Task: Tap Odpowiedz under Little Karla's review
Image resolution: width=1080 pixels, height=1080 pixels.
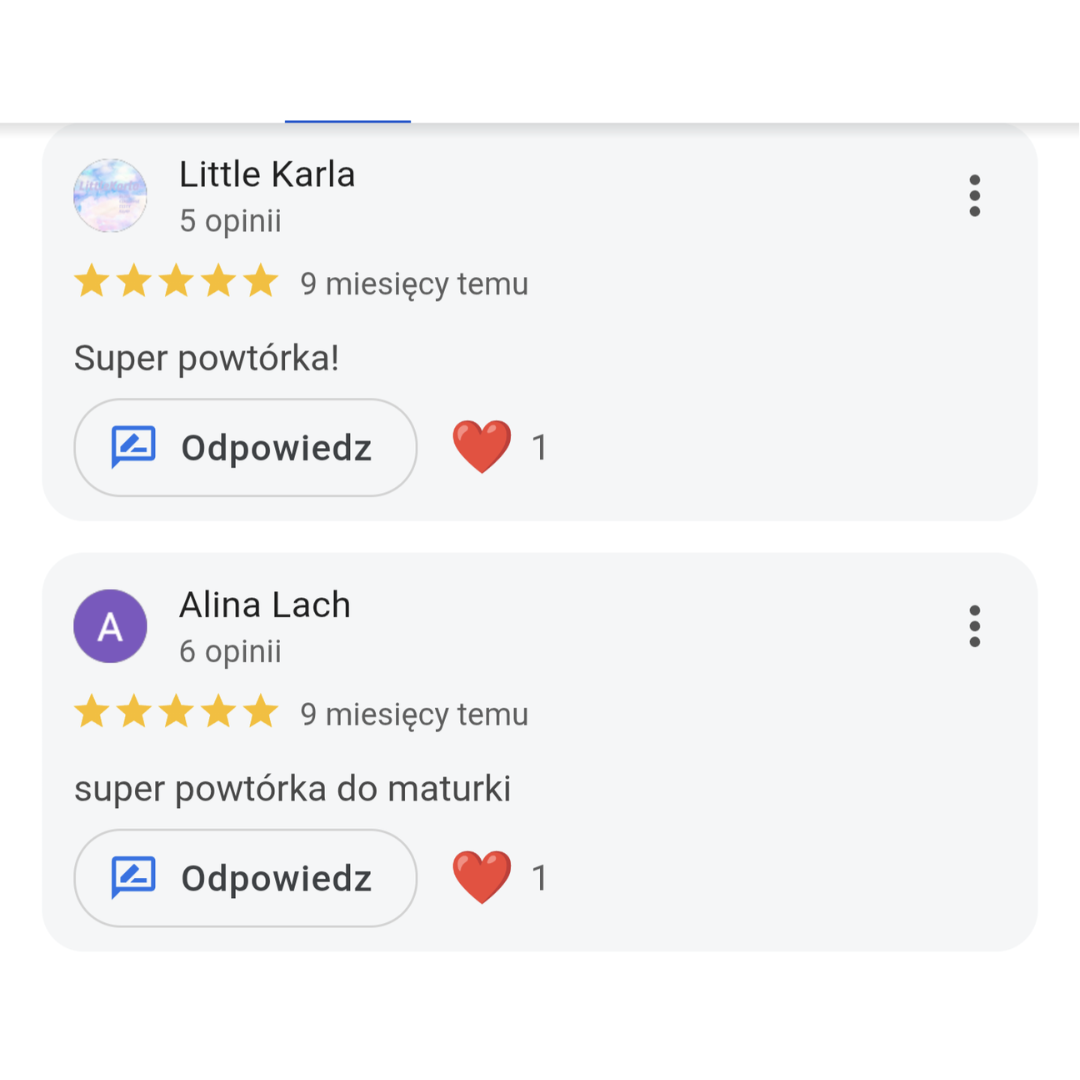Action: (x=245, y=448)
